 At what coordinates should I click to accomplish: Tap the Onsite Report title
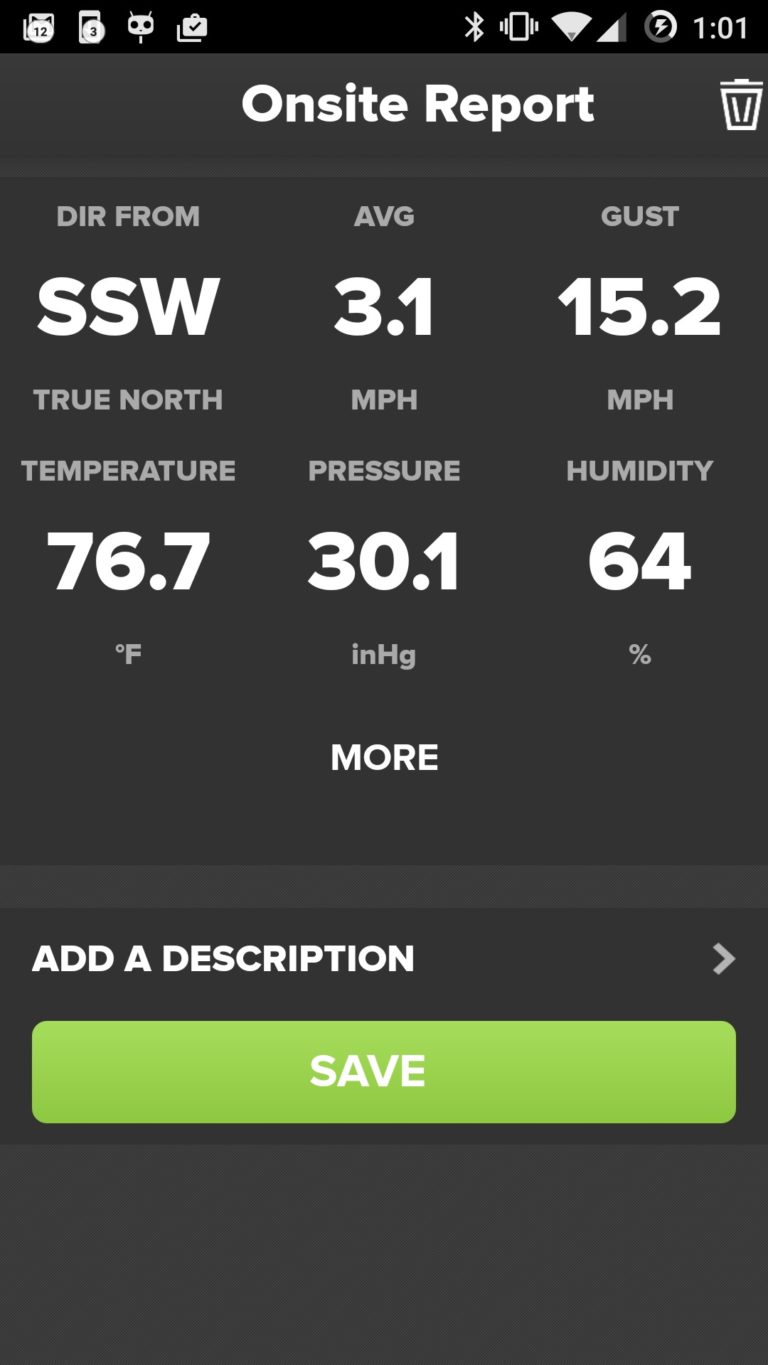(x=417, y=104)
